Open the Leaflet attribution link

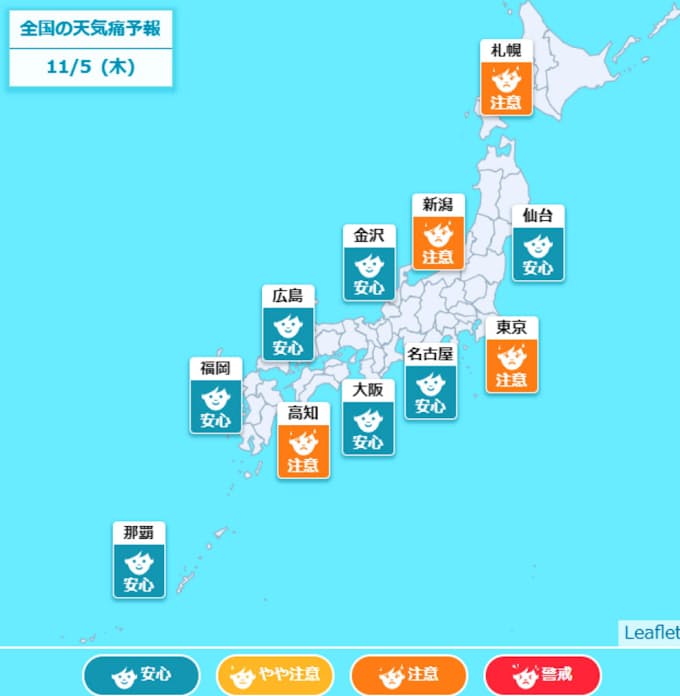click(650, 632)
